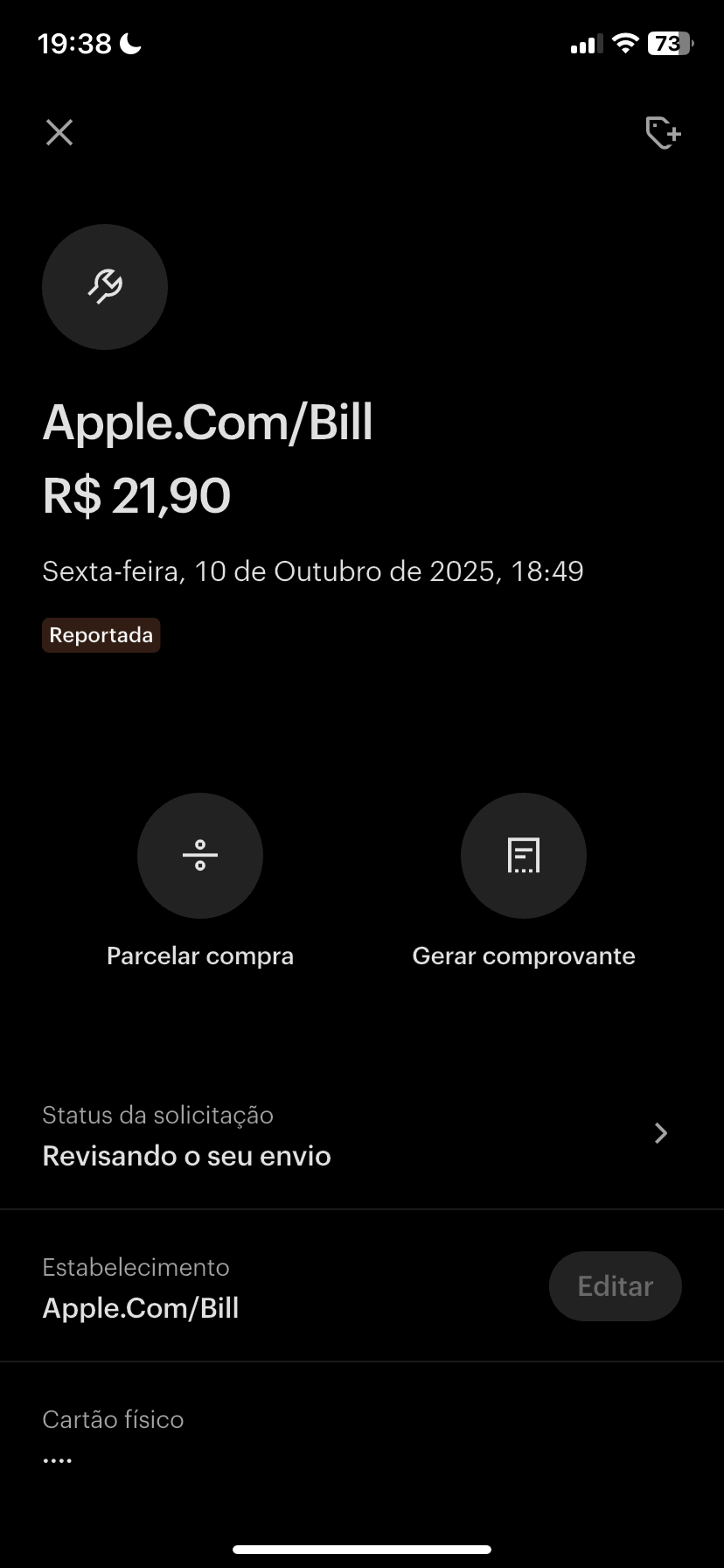Tap the wrench category icon
This screenshot has width=724, height=1568.
click(105, 287)
